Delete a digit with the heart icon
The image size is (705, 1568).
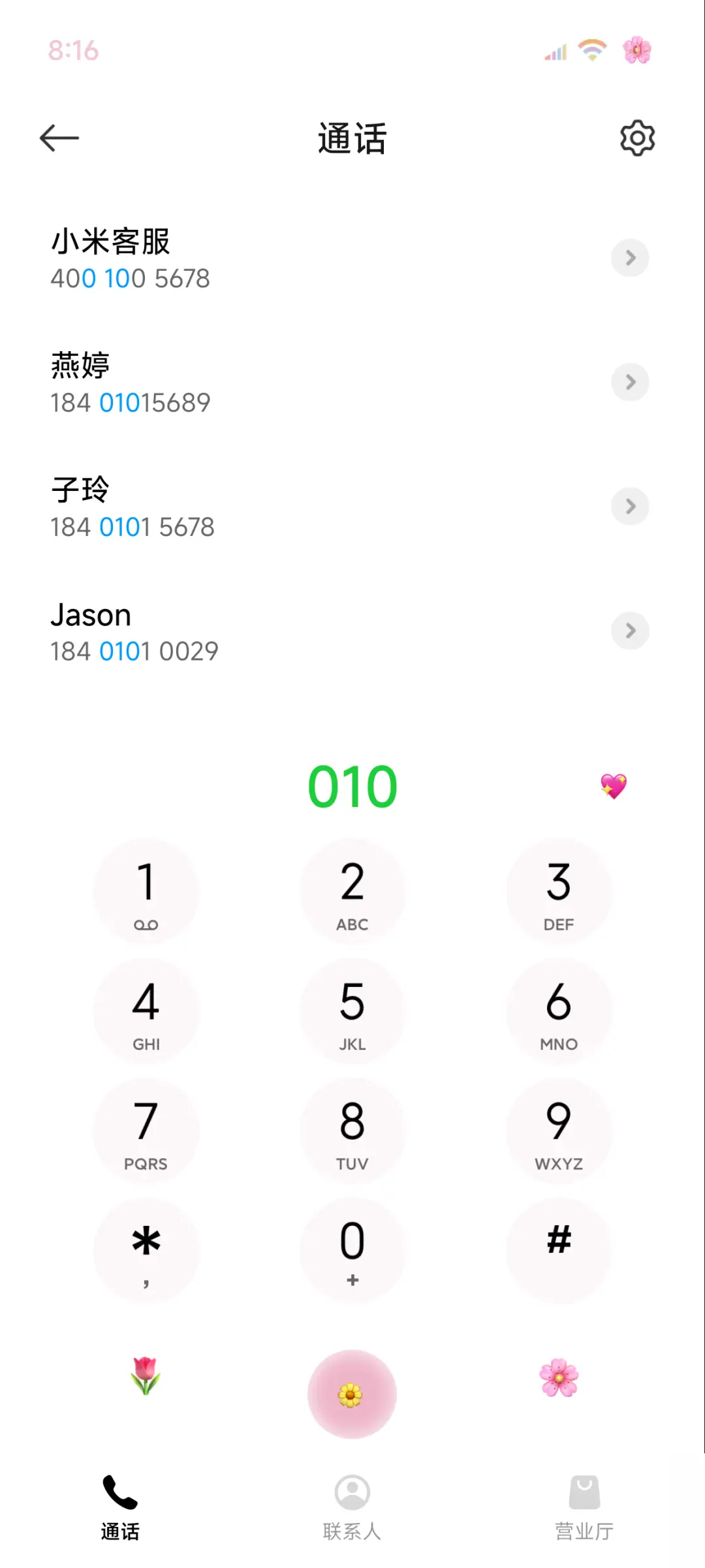613,786
